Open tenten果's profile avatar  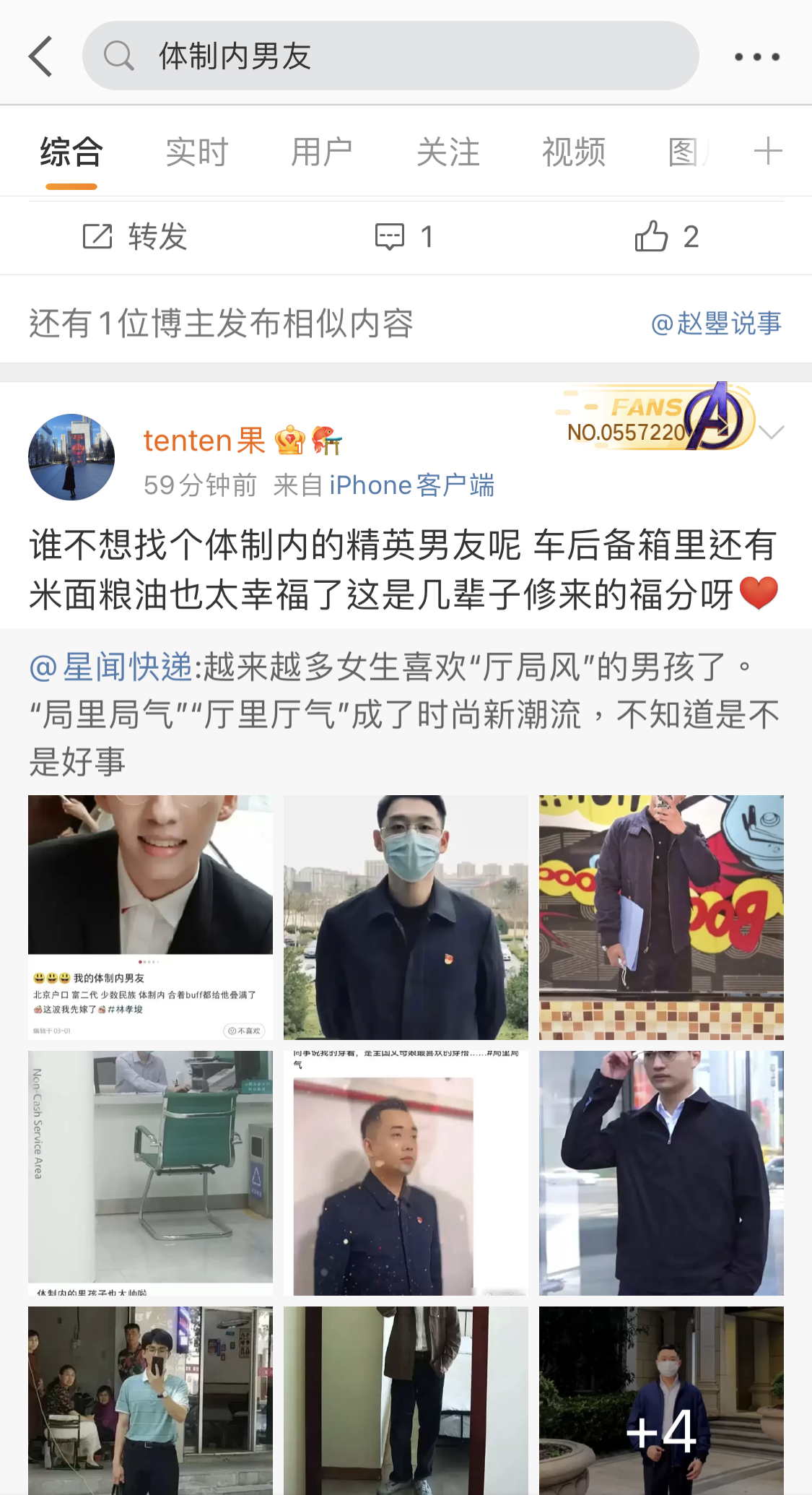(x=71, y=456)
